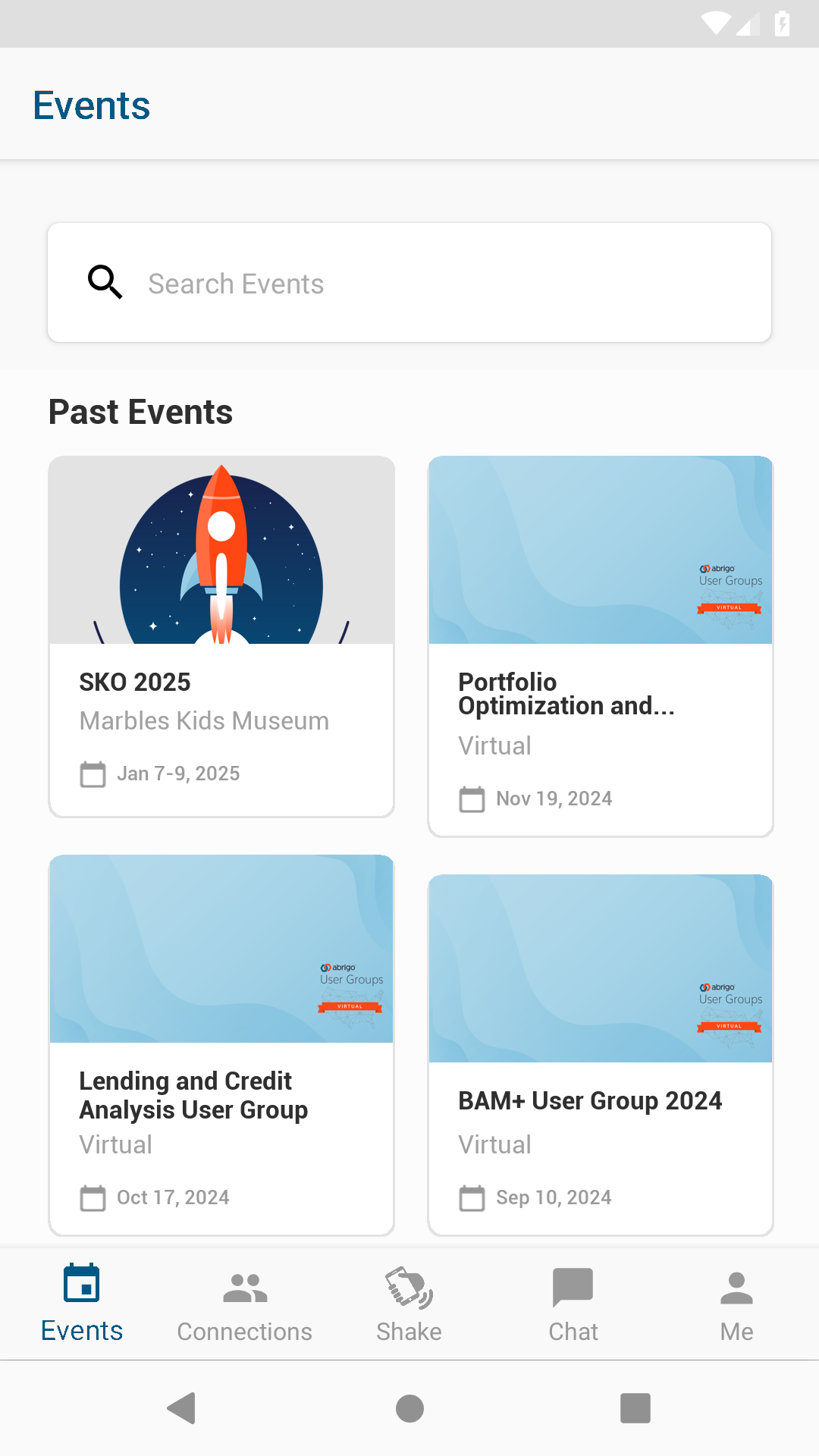Image resolution: width=819 pixels, height=1456 pixels.
Task: Tap the Search Events field
Action: click(x=409, y=283)
